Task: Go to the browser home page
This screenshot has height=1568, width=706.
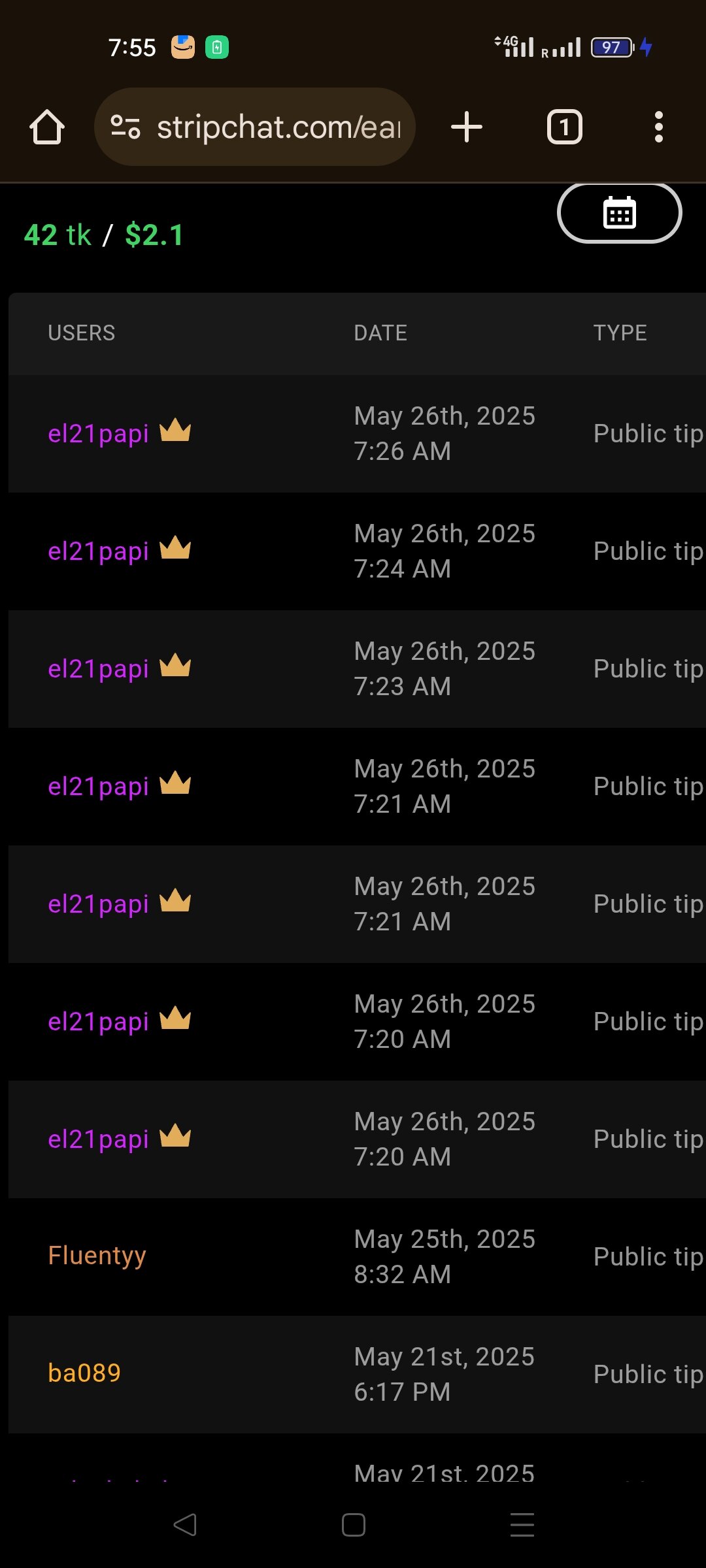Action: coord(47,127)
